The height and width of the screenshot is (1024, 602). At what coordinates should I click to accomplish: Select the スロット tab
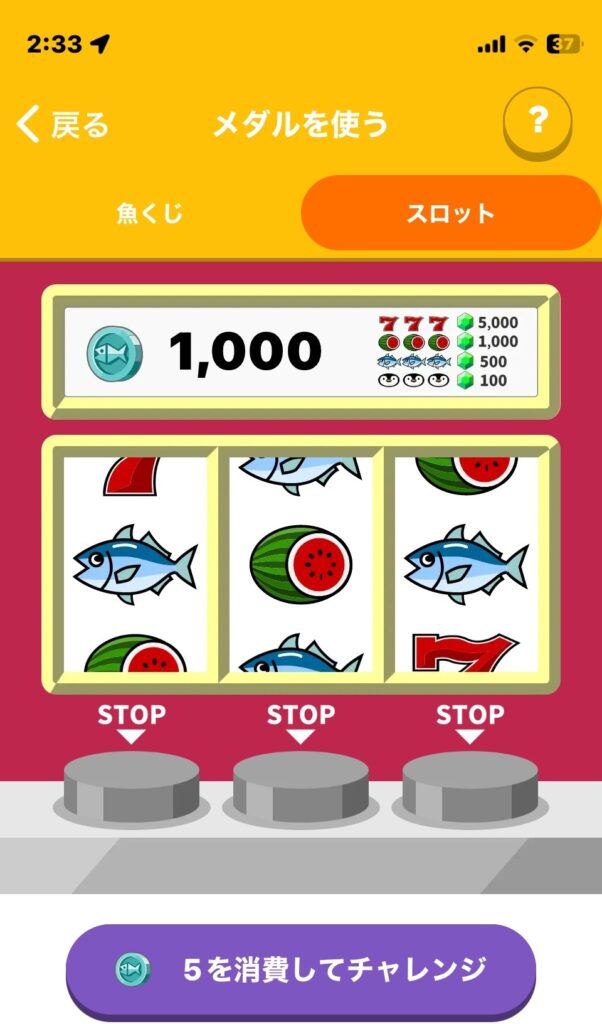coord(450,213)
